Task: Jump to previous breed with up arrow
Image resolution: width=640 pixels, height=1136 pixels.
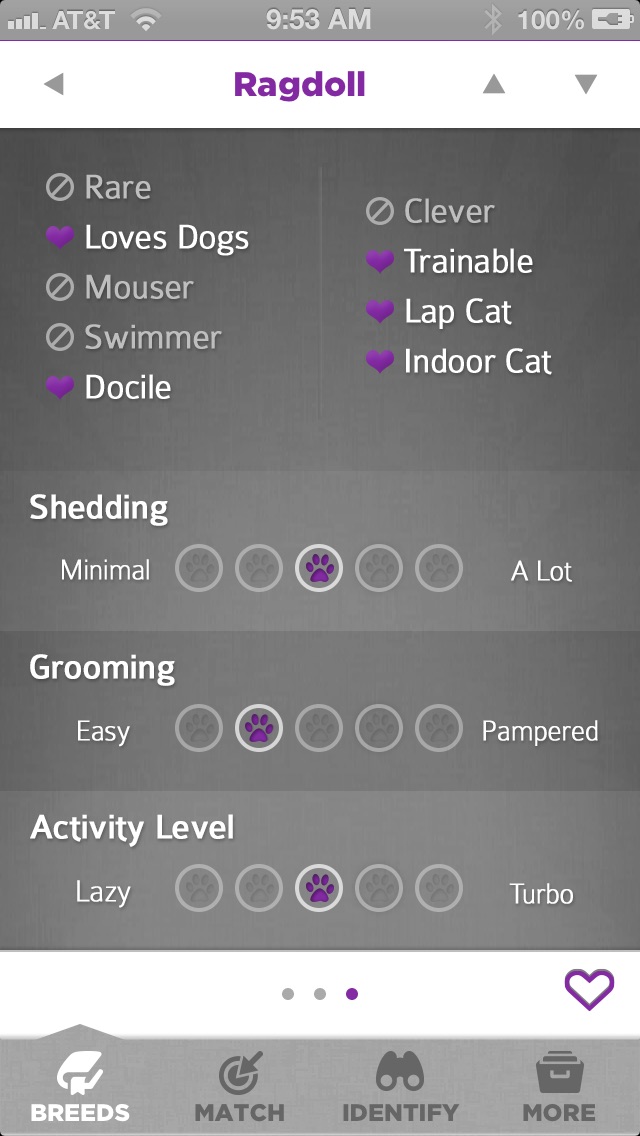Action: point(494,85)
